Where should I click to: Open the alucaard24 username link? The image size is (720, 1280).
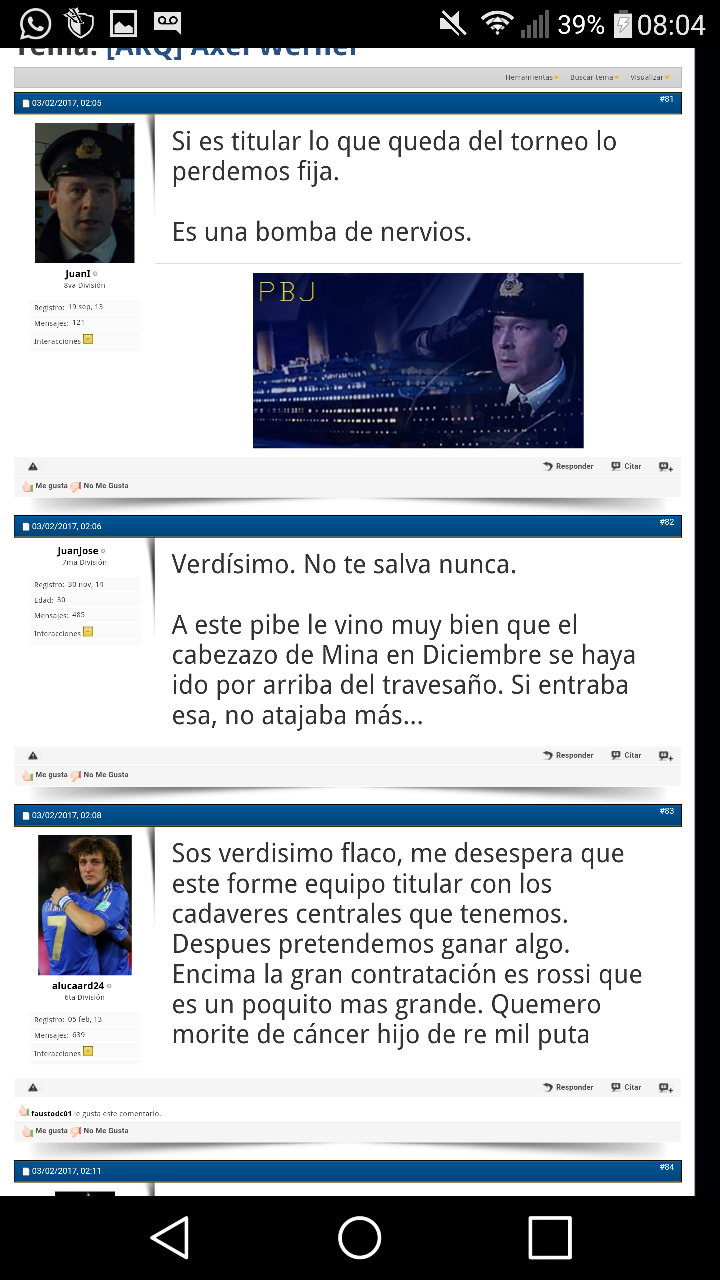(x=85, y=986)
